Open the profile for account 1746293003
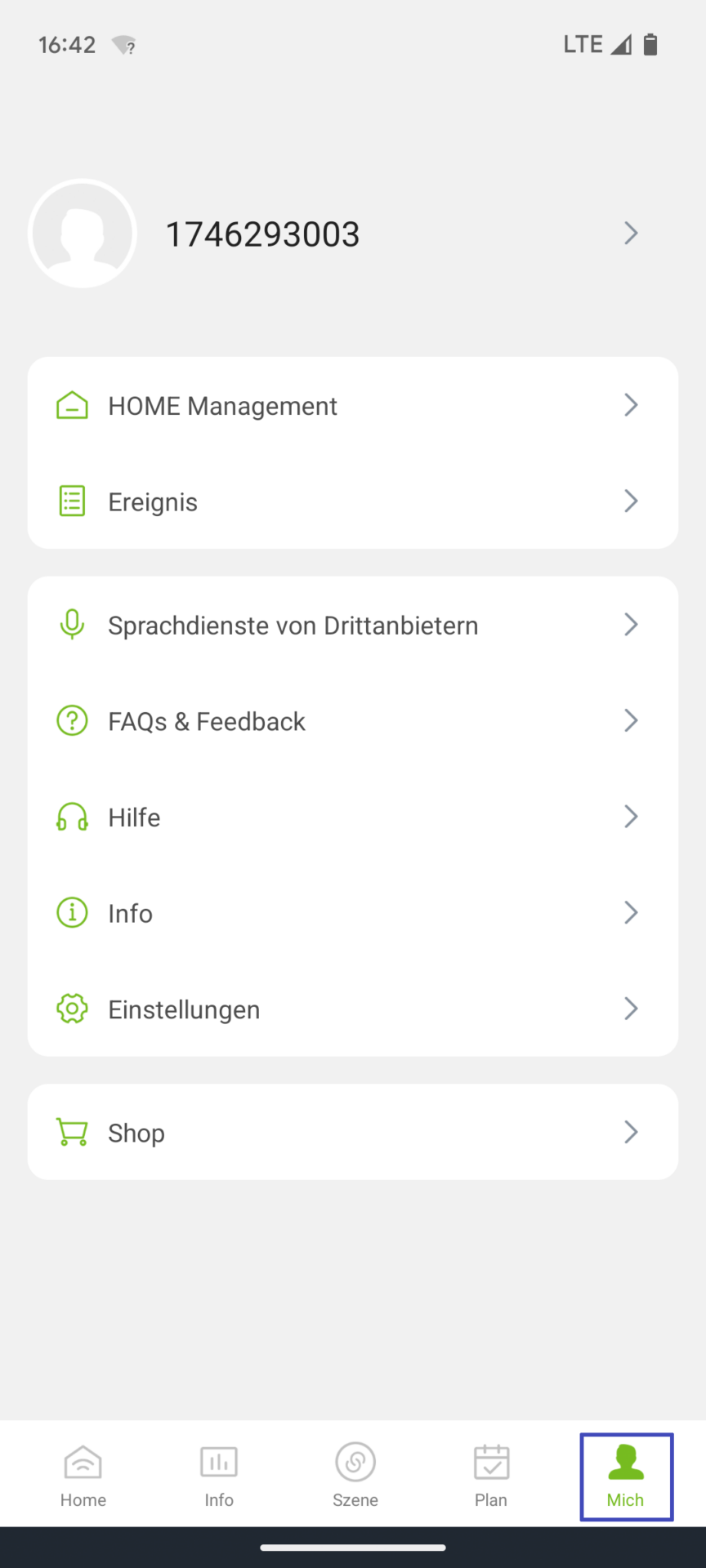 (x=353, y=234)
